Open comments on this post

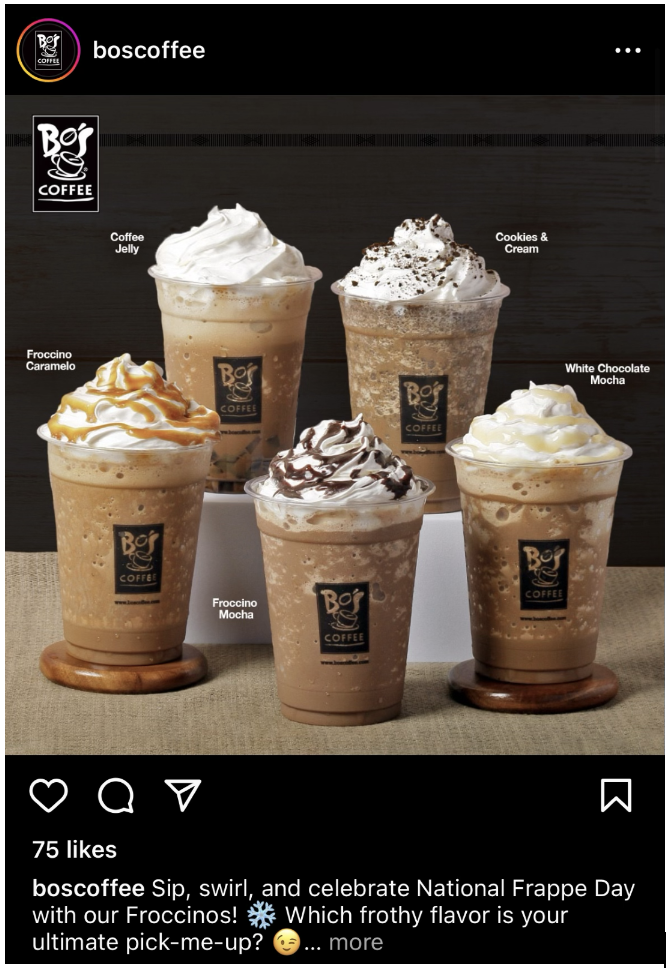(x=116, y=796)
